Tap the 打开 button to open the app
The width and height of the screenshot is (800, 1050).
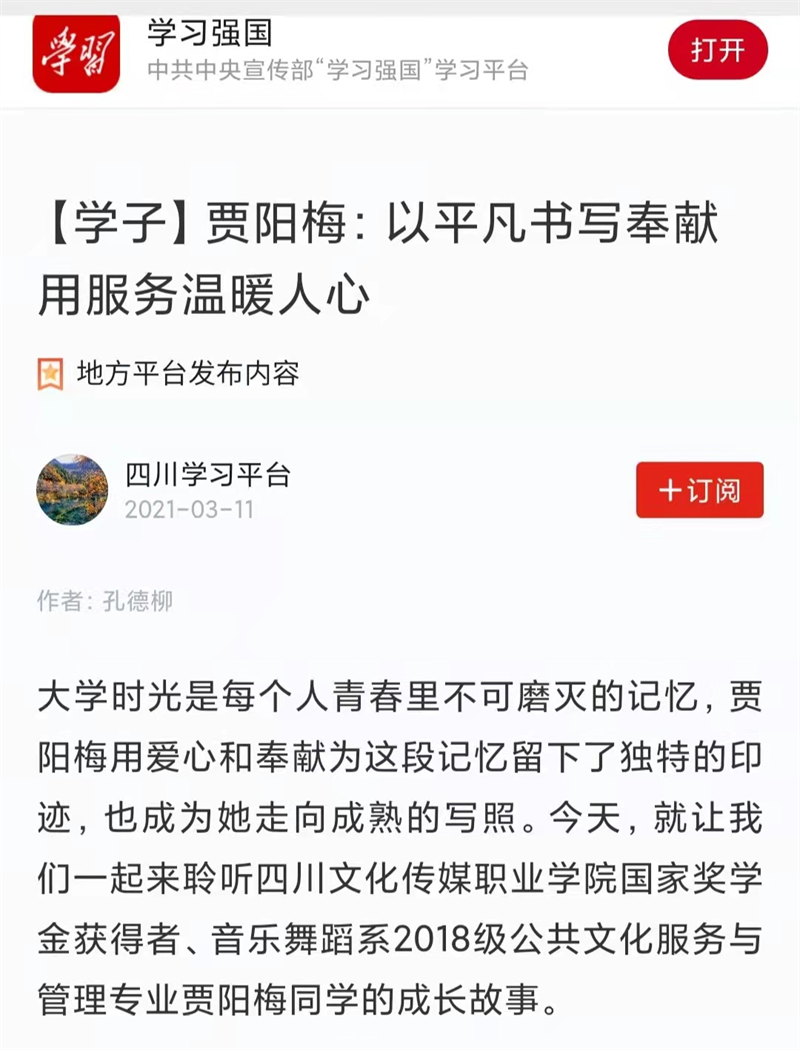click(x=717, y=50)
